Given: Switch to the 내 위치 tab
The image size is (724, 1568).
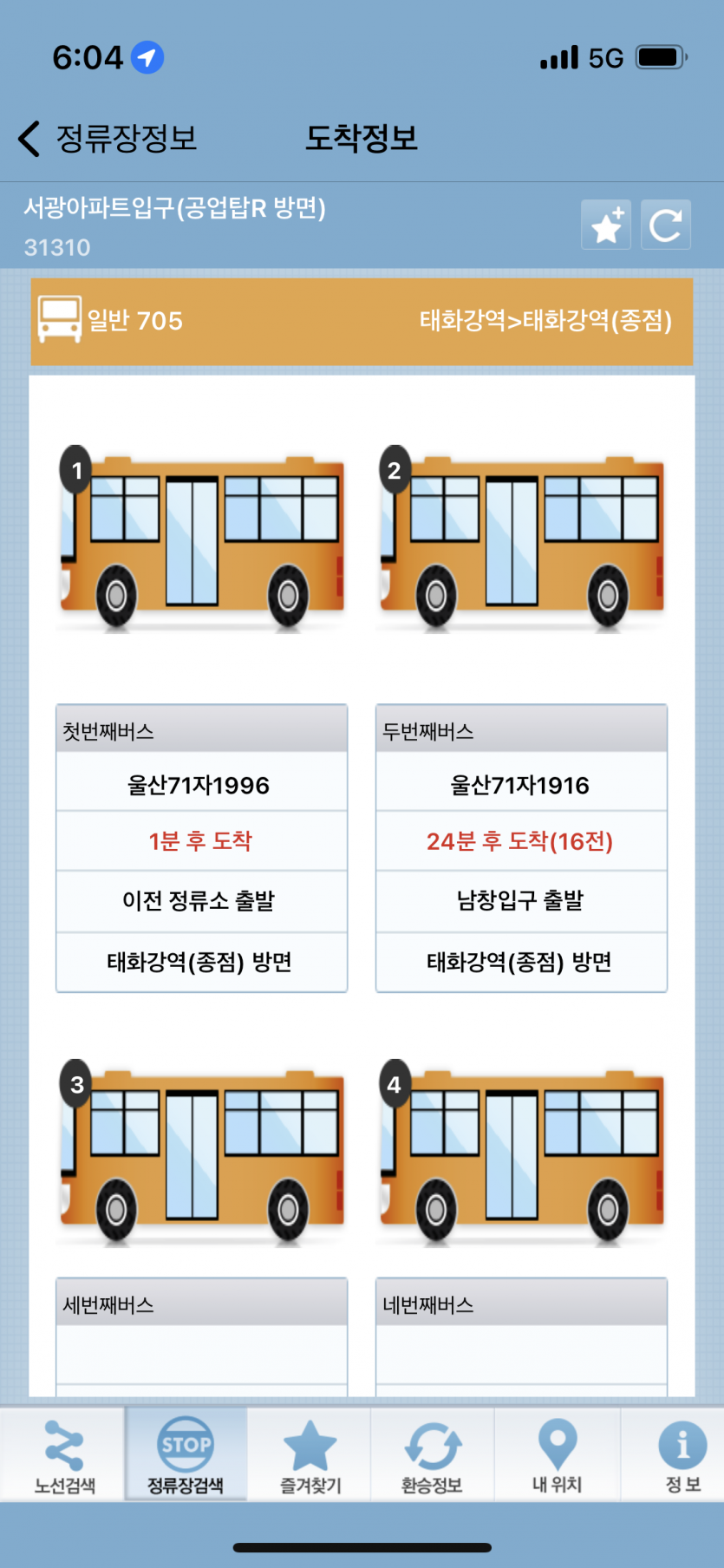Looking at the screenshot, I should click(558, 1455).
